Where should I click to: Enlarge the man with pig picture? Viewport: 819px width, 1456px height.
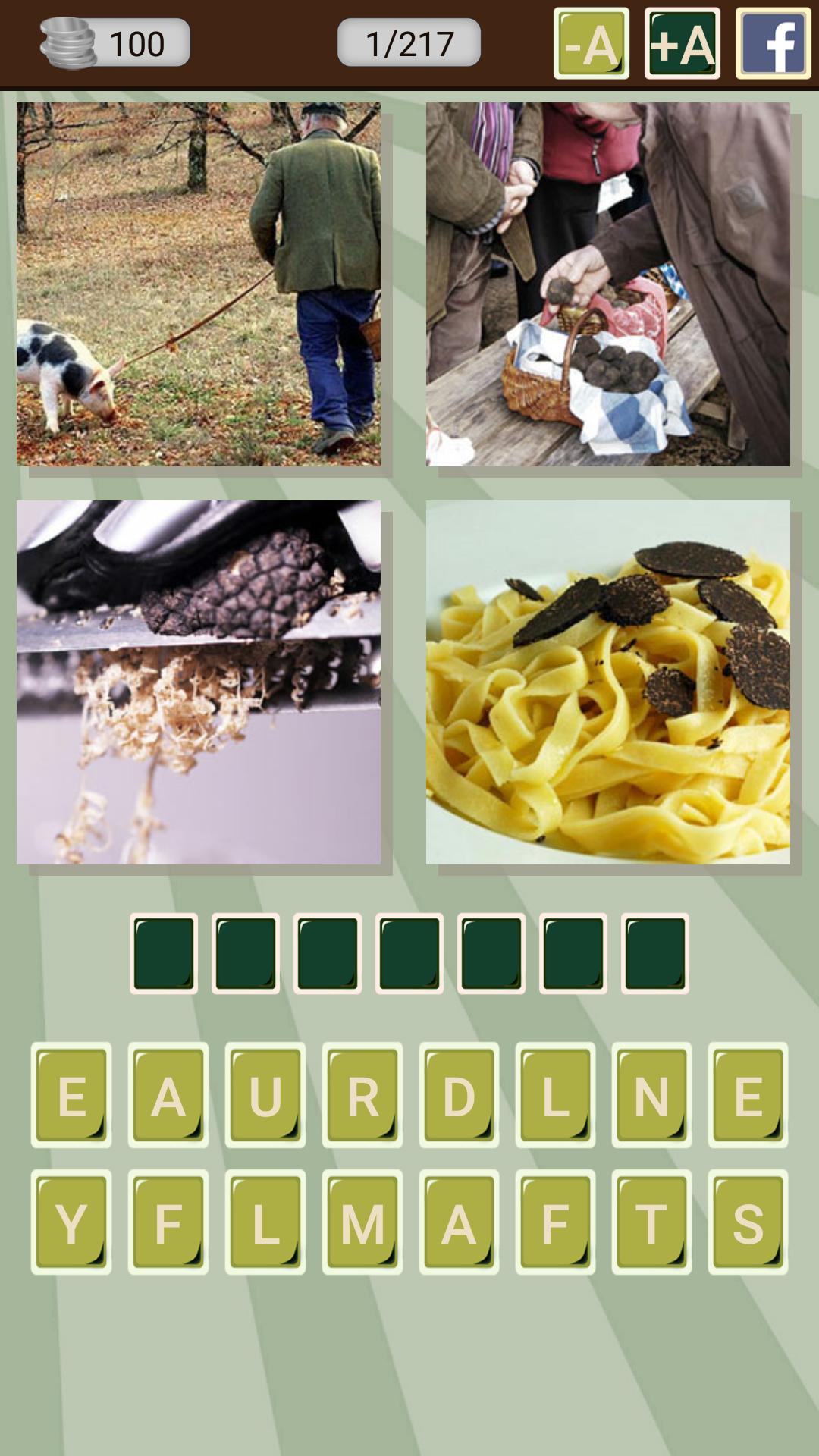click(x=199, y=284)
